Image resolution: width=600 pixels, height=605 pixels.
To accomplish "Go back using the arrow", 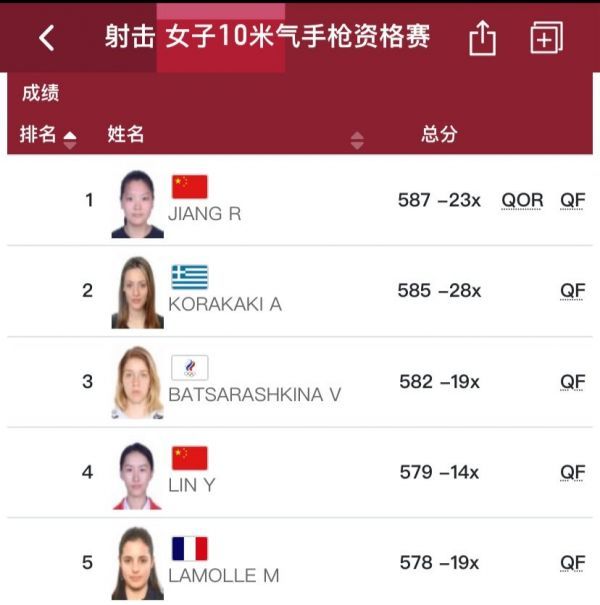I will (46, 39).
